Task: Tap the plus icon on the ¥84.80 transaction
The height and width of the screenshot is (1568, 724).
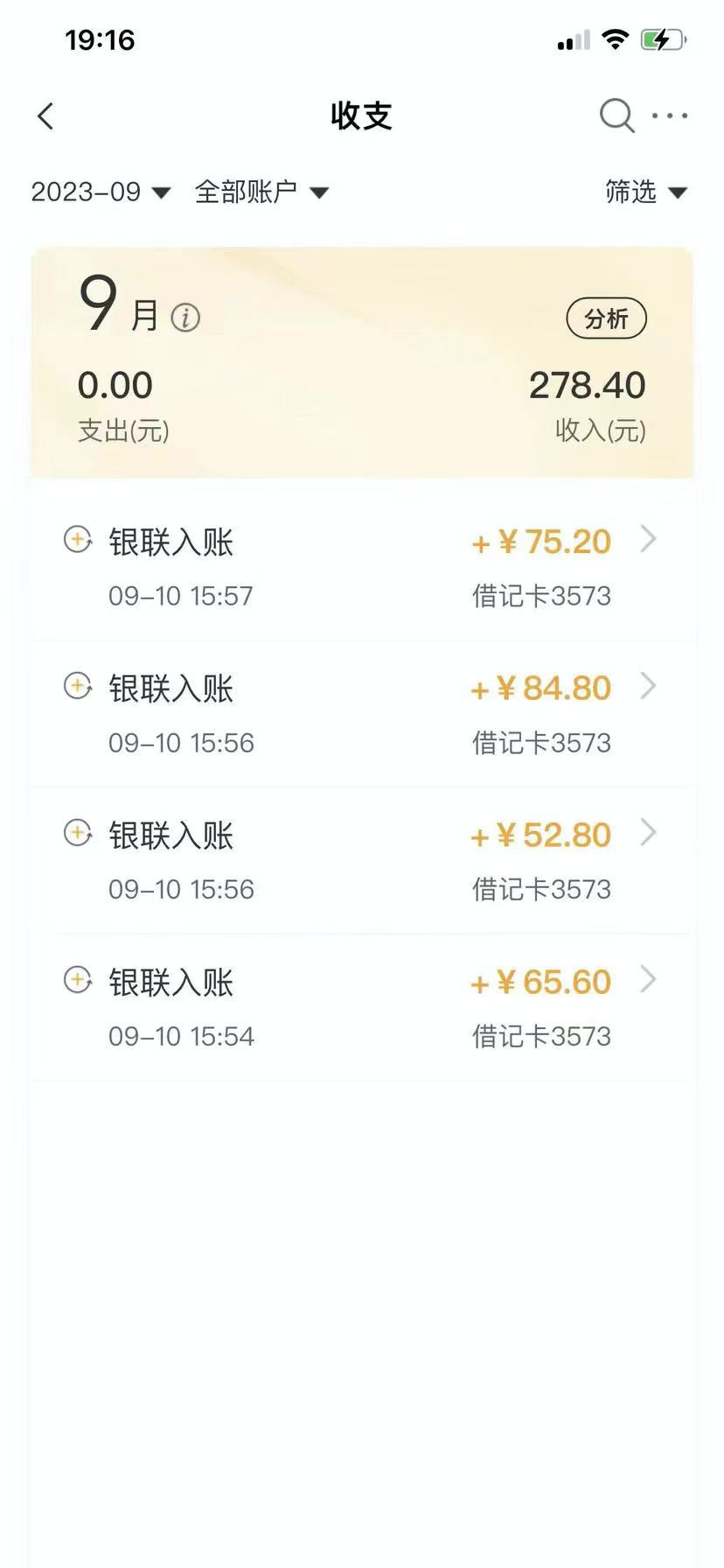Action: tap(78, 686)
